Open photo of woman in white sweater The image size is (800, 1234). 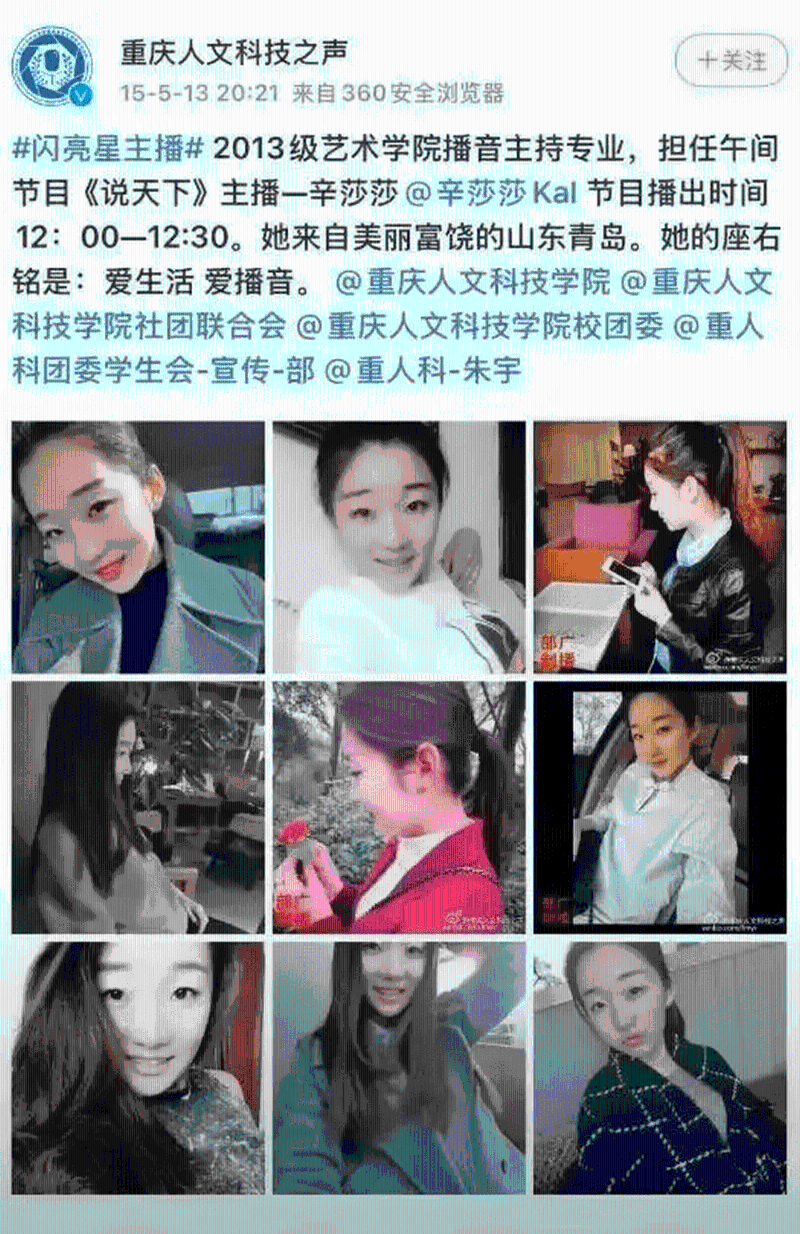399,547
